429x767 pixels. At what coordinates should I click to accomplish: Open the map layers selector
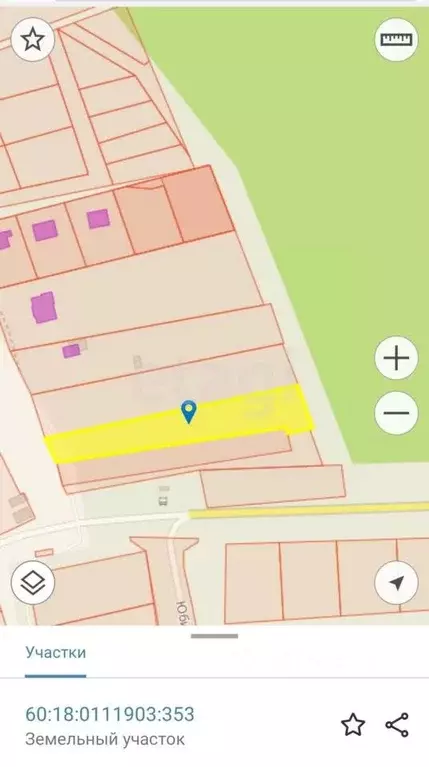[32, 583]
